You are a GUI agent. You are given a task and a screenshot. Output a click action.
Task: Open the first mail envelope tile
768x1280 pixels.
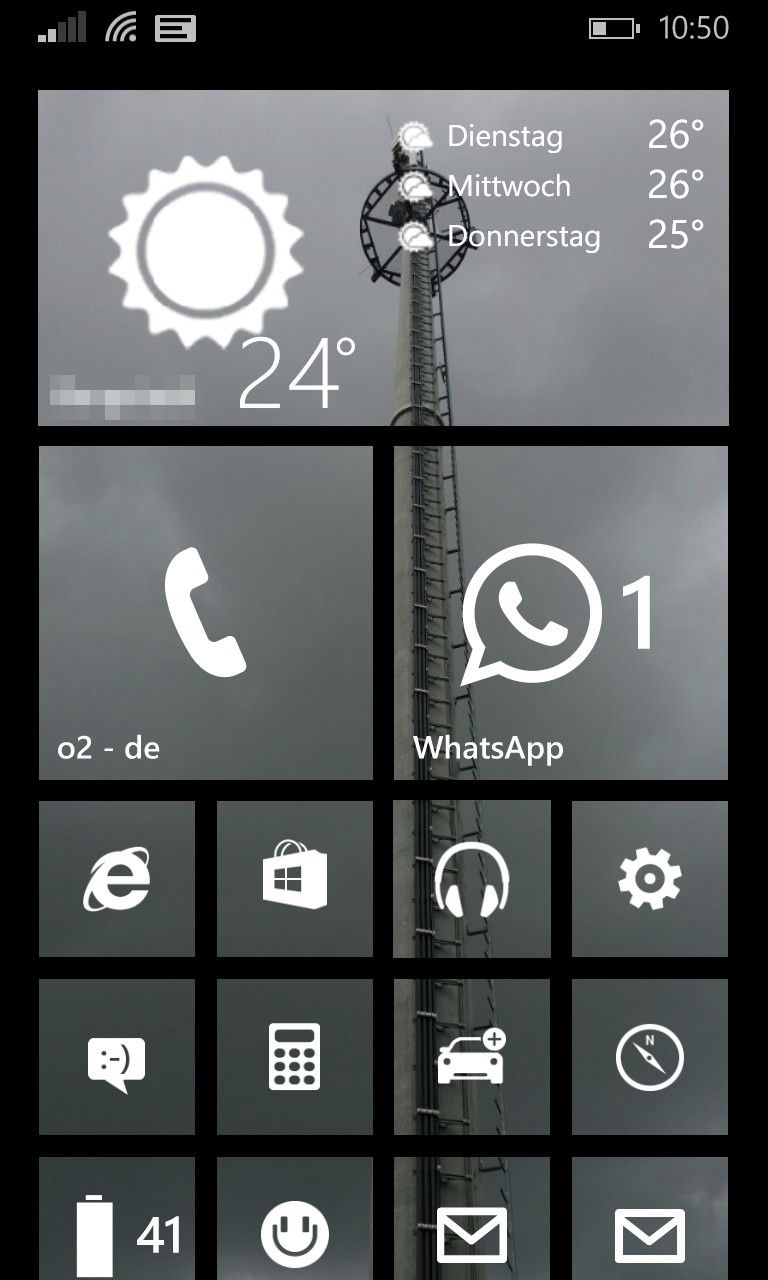pos(472,1218)
